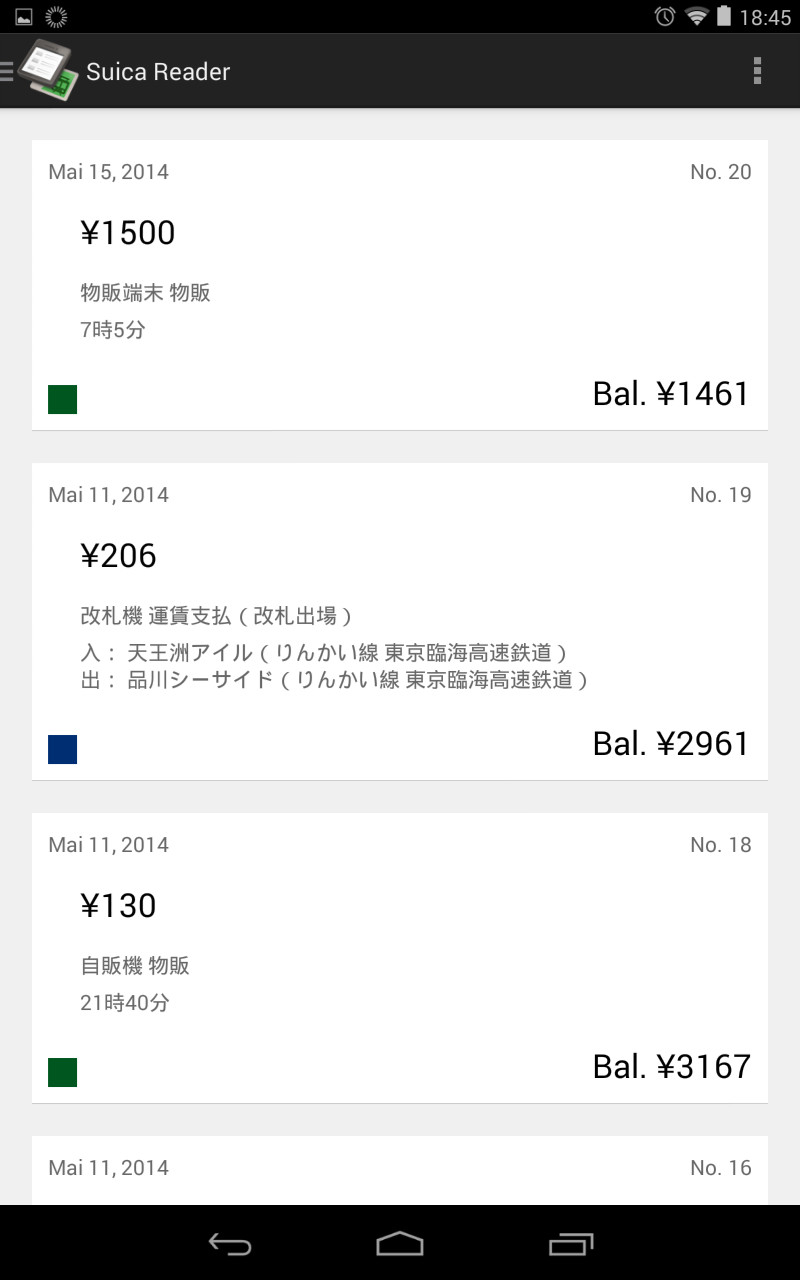Select the partially visible No. 16 card
Image resolution: width=800 pixels, height=1280 pixels.
[x=400, y=1170]
